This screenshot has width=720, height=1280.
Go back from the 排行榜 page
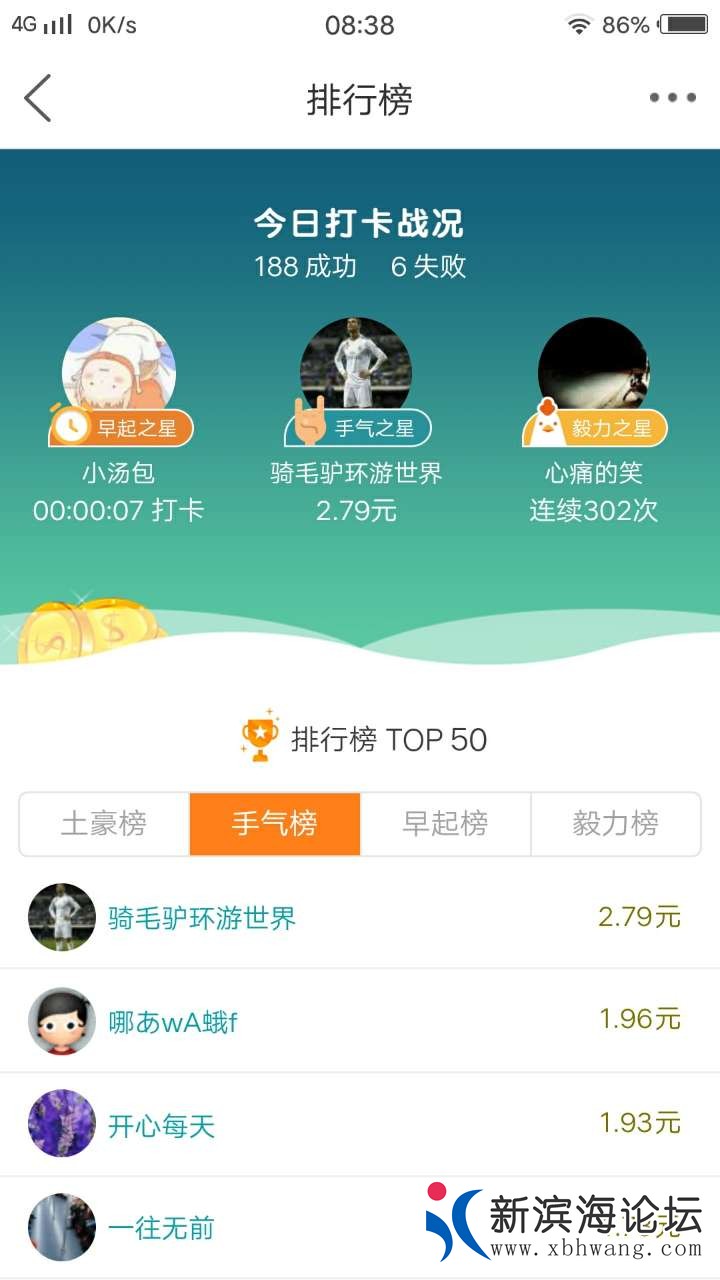point(38,99)
